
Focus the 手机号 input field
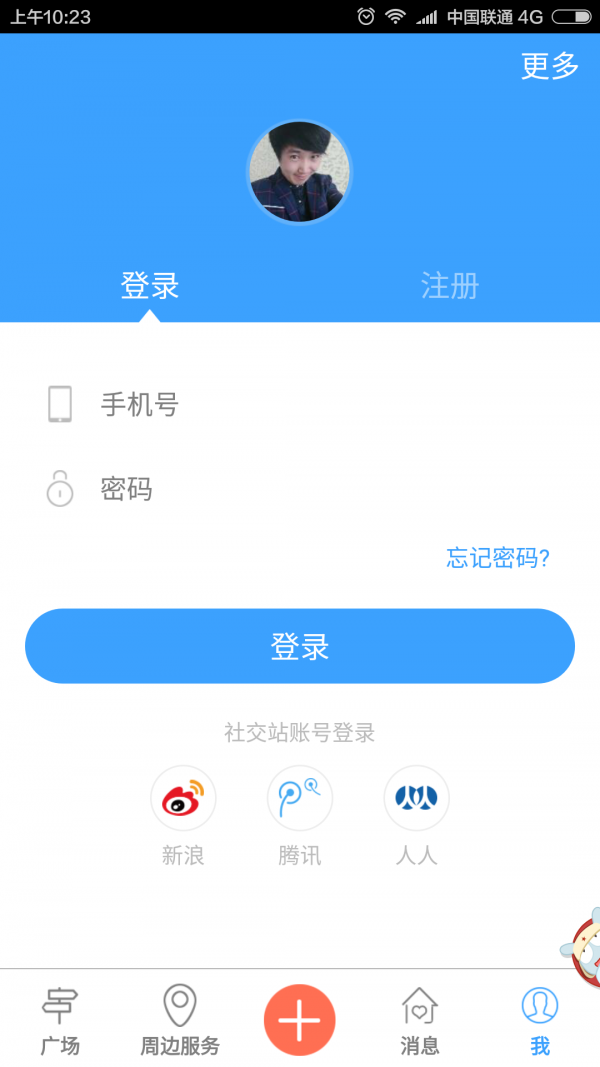pyautogui.click(x=320, y=405)
